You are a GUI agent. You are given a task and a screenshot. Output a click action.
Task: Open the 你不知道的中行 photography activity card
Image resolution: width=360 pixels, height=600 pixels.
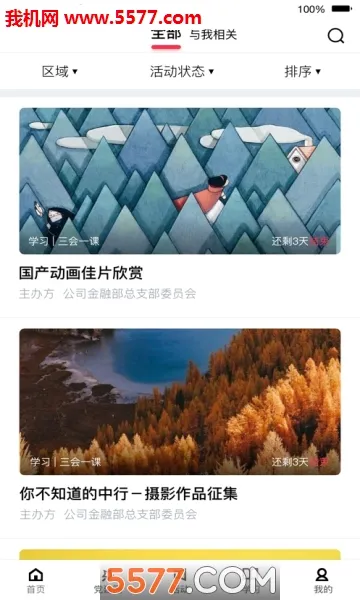tap(180, 425)
